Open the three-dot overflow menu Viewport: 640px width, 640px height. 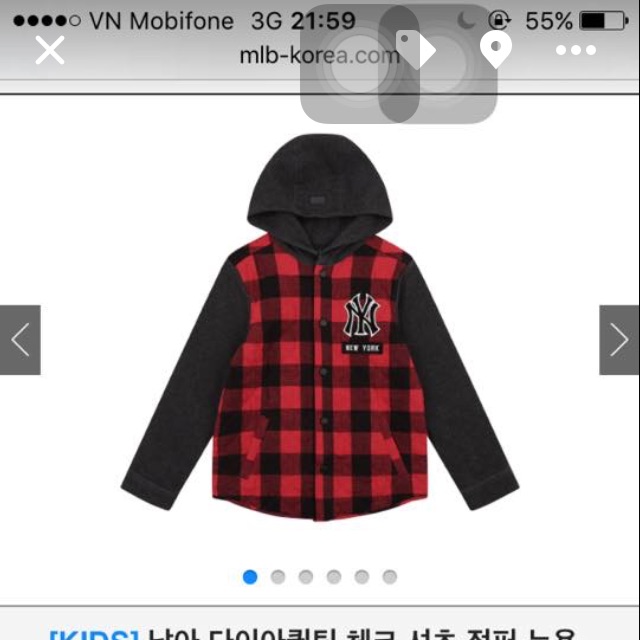point(576,50)
